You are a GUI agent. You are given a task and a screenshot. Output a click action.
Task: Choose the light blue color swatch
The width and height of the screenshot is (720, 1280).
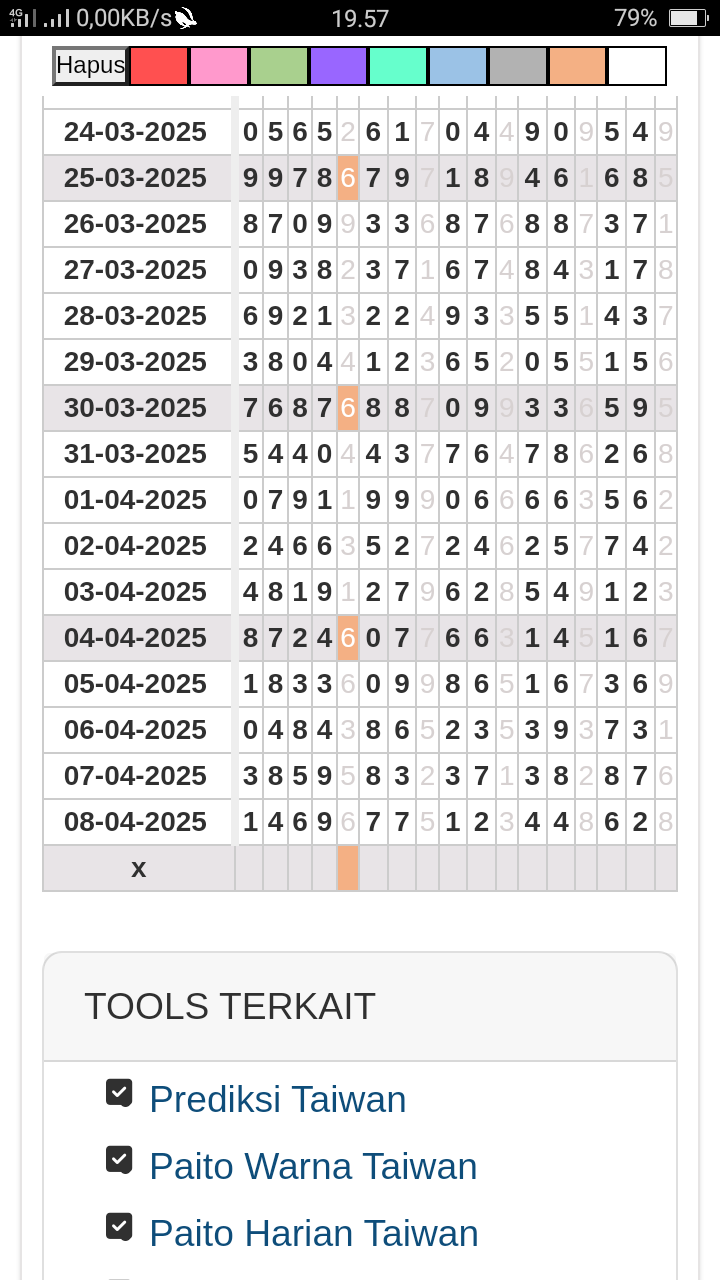(x=458, y=66)
